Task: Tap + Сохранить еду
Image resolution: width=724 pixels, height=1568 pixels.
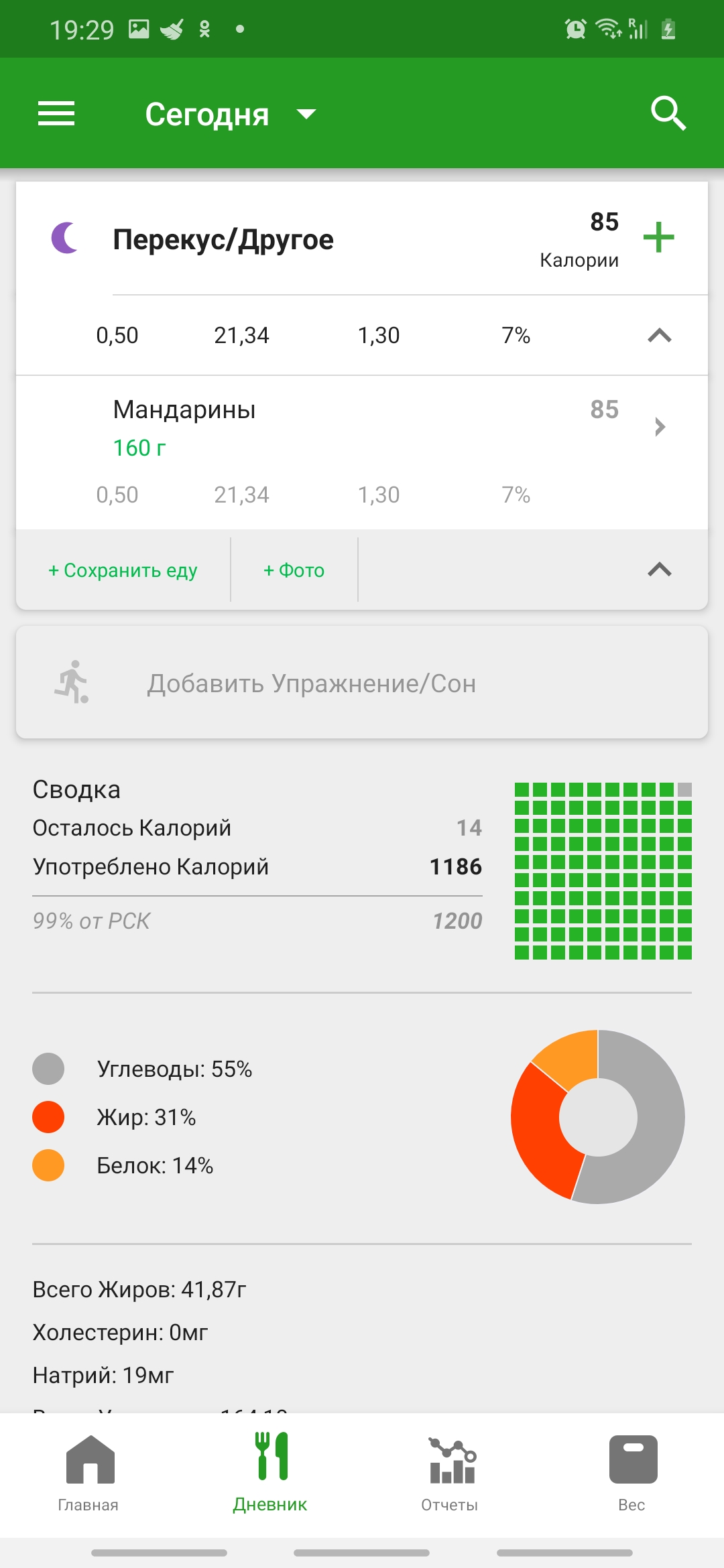Action: point(123,570)
